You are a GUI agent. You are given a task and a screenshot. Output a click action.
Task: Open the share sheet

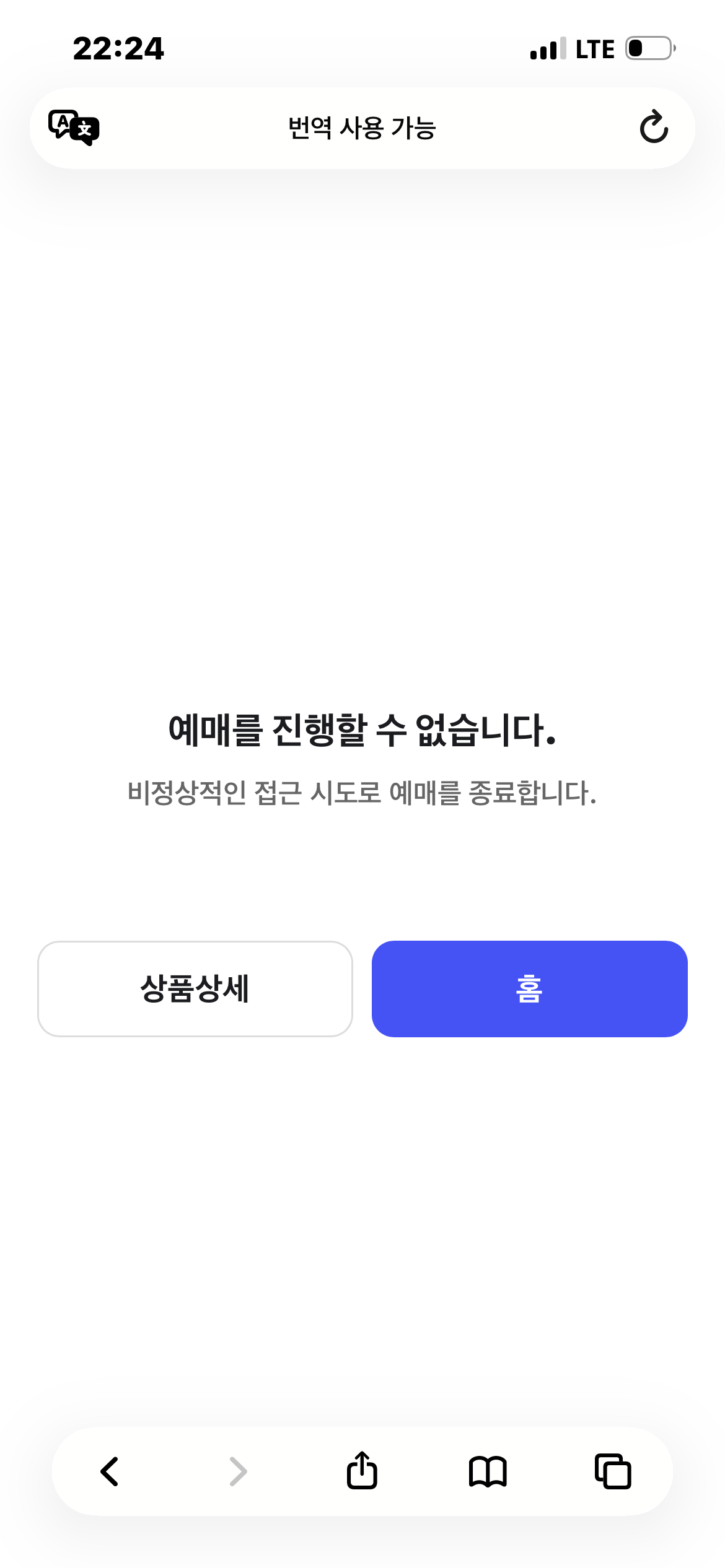(x=362, y=1471)
